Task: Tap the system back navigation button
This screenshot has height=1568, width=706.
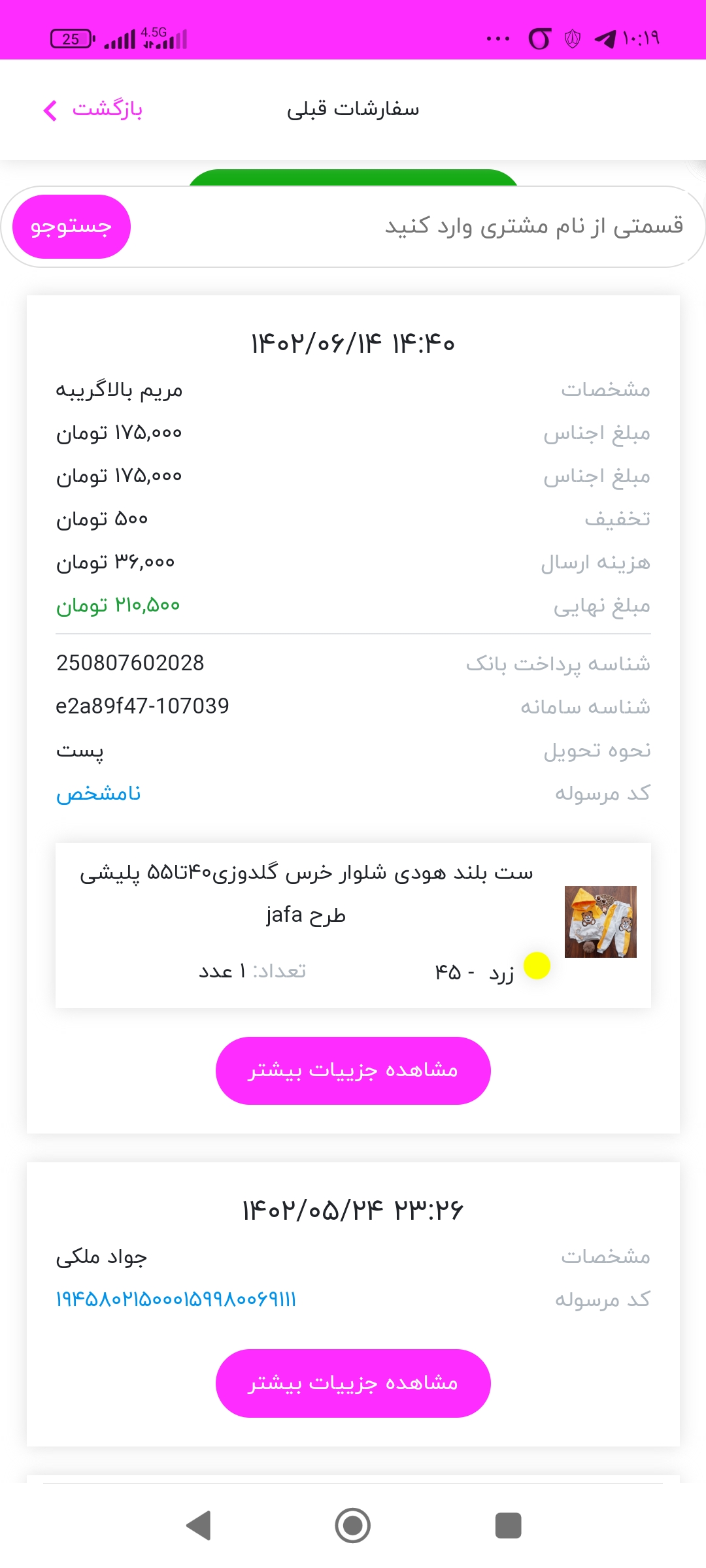Action: point(198,1526)
